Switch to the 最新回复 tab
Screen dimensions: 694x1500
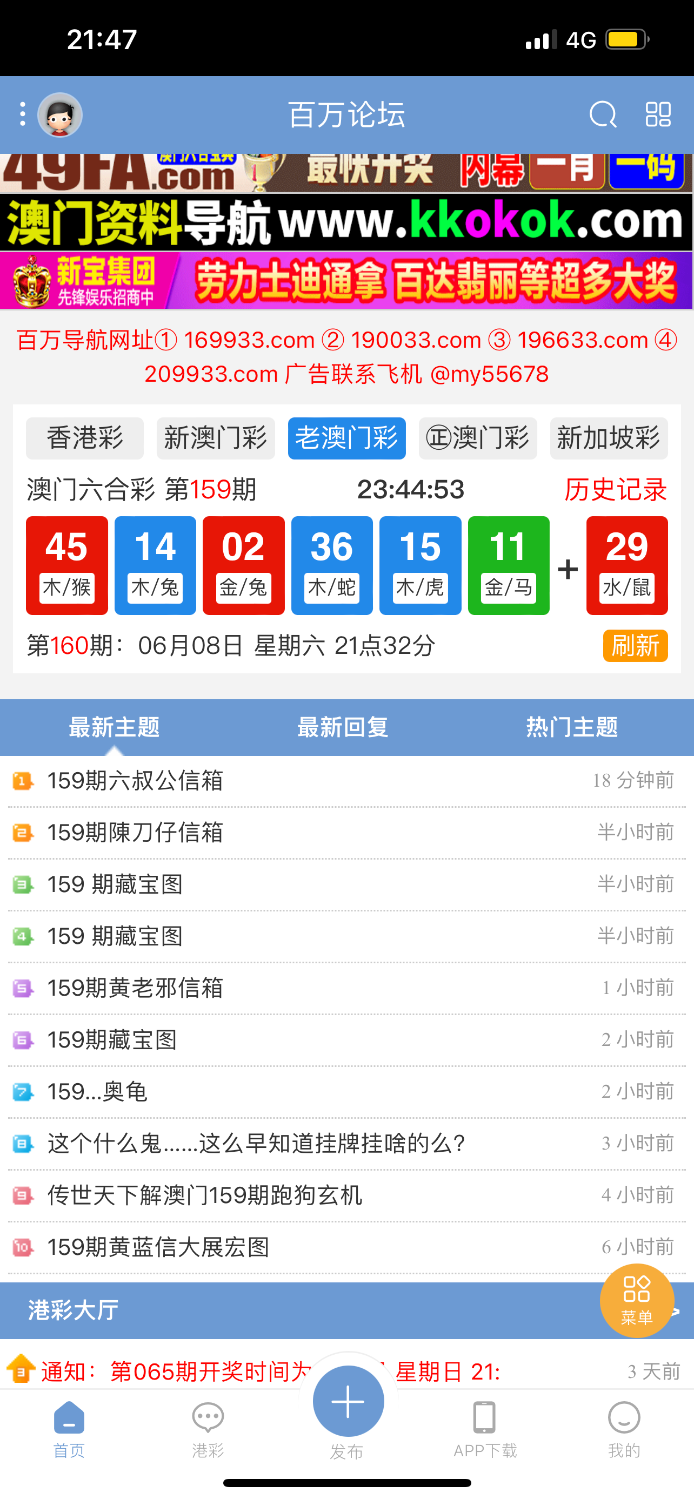point(342,727)
